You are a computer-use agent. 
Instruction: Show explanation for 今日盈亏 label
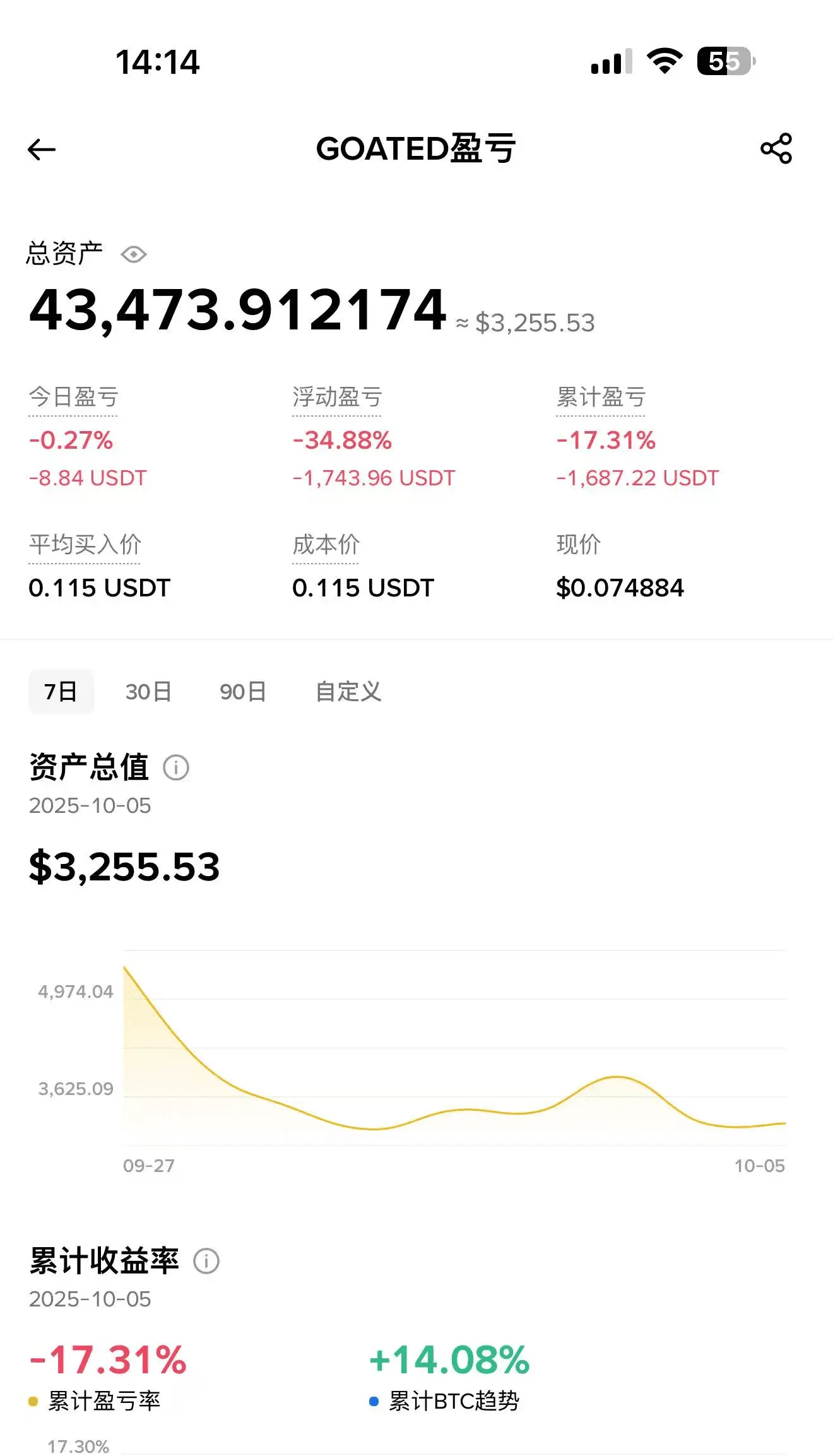(x=74, y=398)
